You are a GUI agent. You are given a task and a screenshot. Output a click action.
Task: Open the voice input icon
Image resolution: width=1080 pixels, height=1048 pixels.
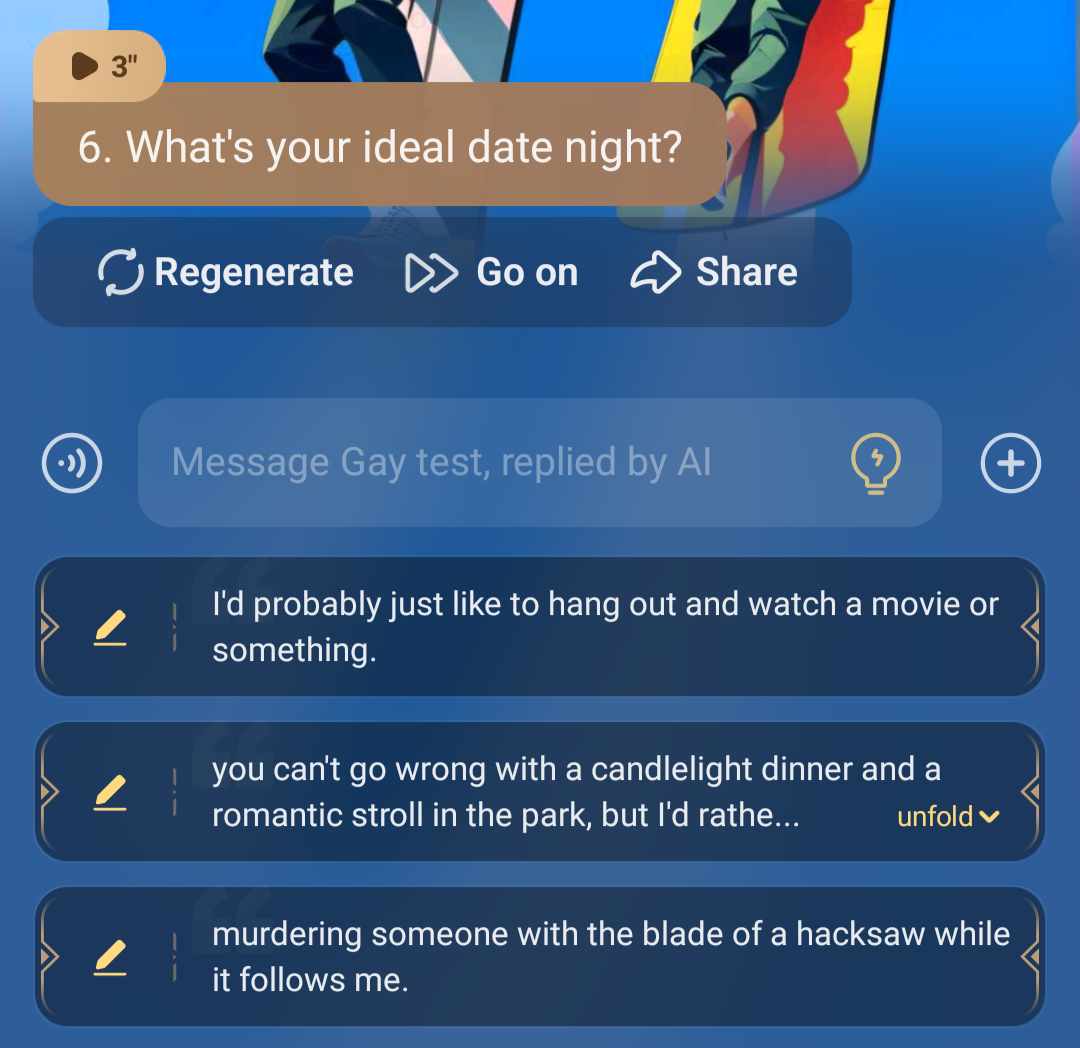pos(72,462)
